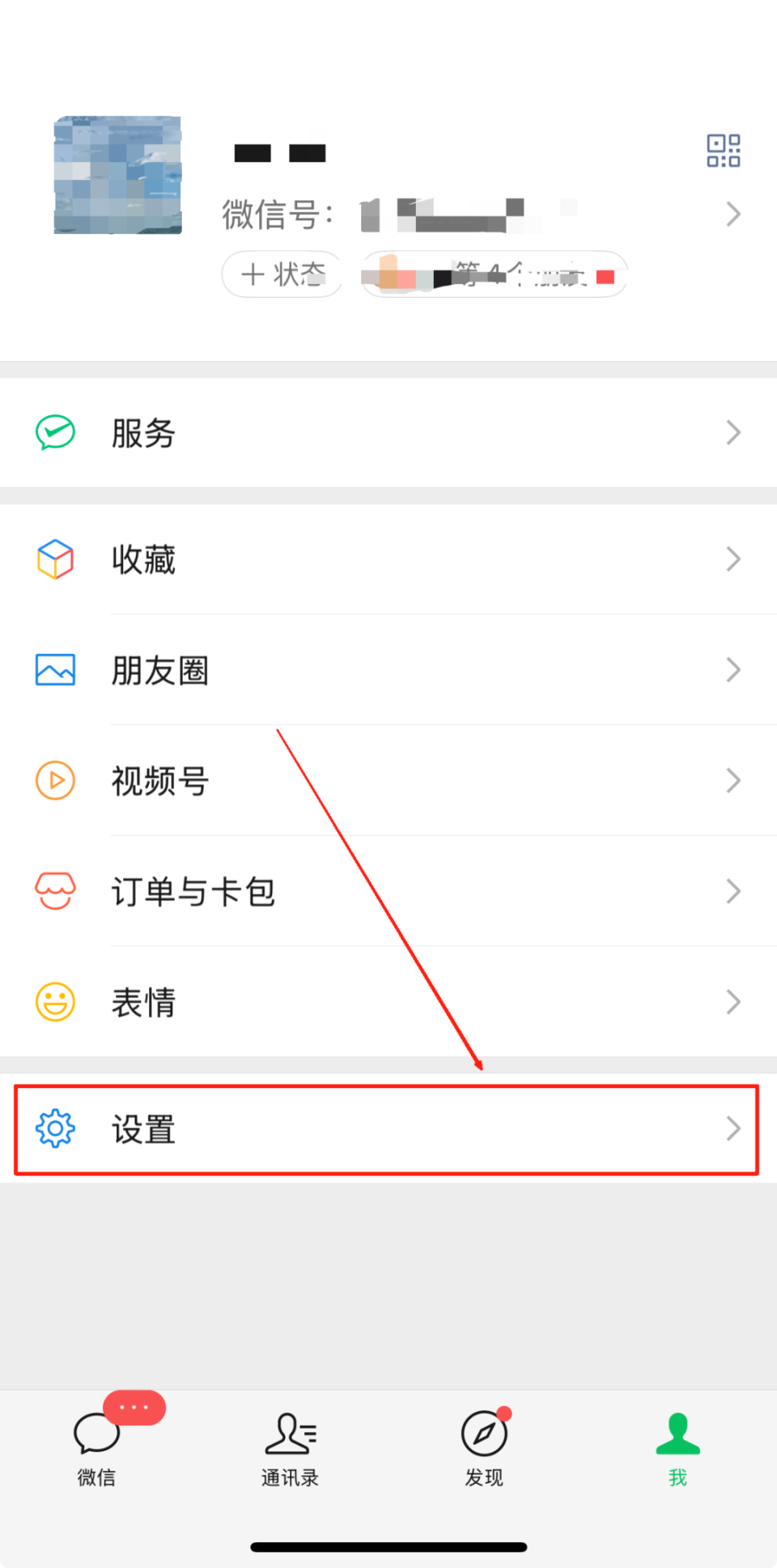777x1568 pixels.
Task: Expand 设置 with its chevron arrow
Action: pyautogui.click(x=732, y=1128)
